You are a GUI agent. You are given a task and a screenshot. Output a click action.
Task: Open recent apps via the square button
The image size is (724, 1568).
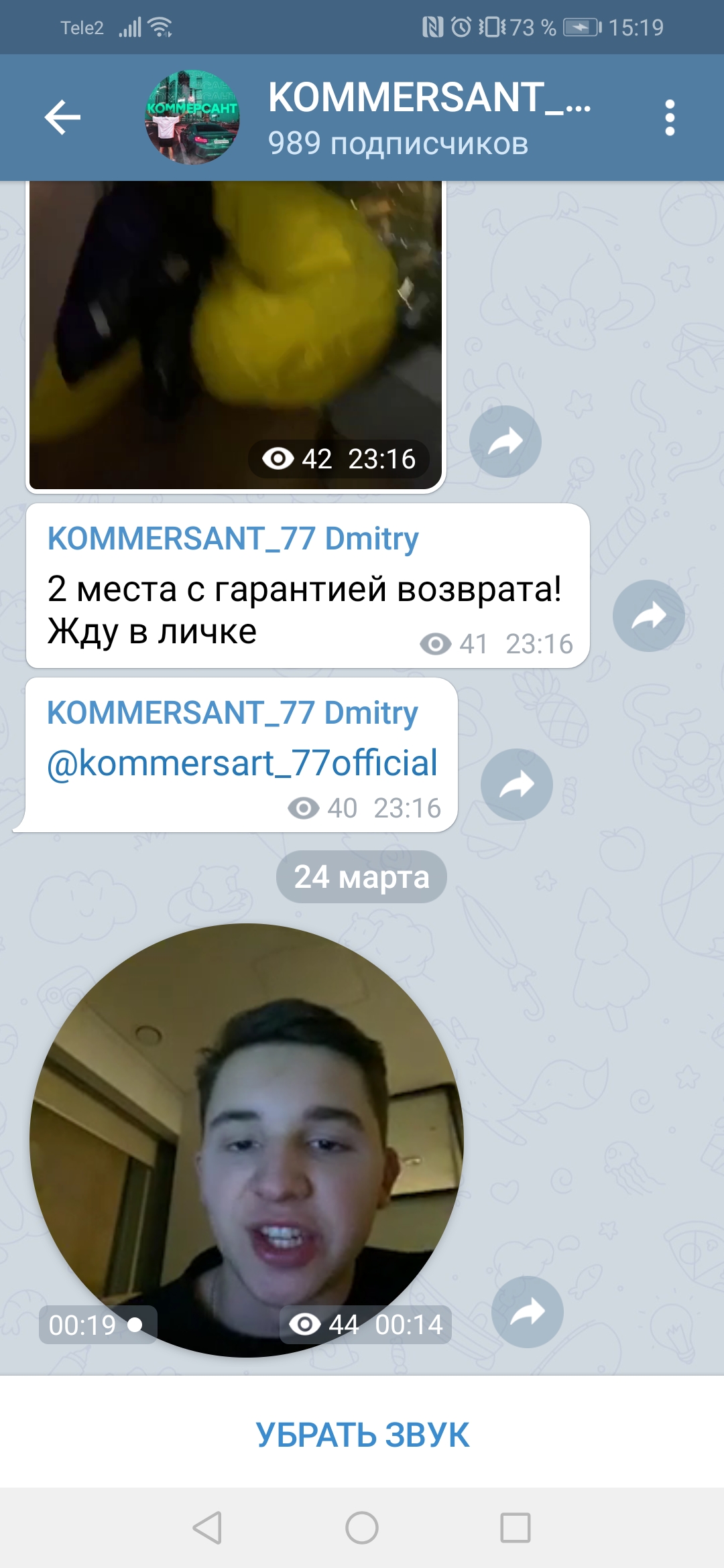click(516, 1528)
